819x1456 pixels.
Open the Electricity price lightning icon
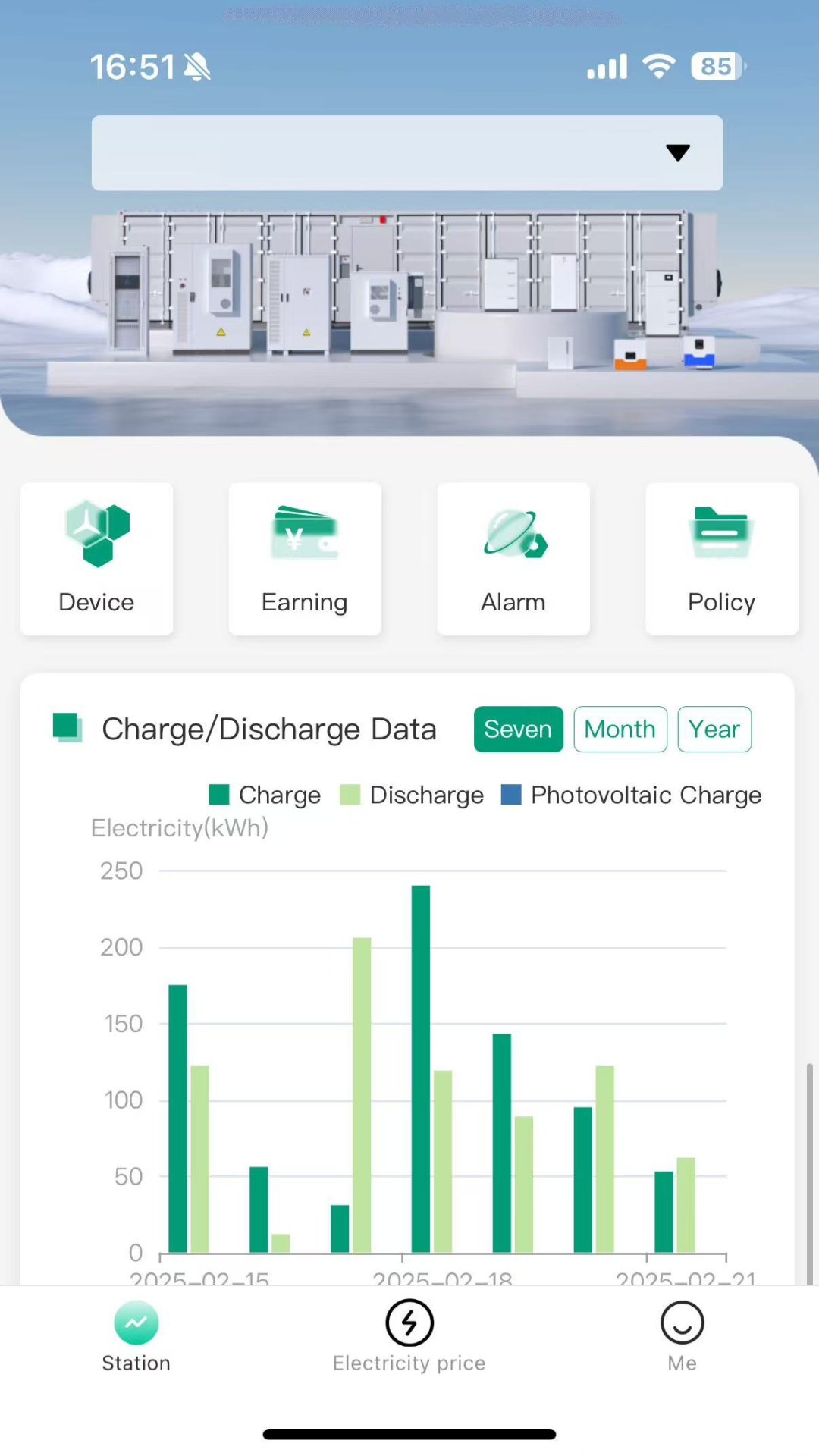pyautogui.click(x=409, y=1322)
